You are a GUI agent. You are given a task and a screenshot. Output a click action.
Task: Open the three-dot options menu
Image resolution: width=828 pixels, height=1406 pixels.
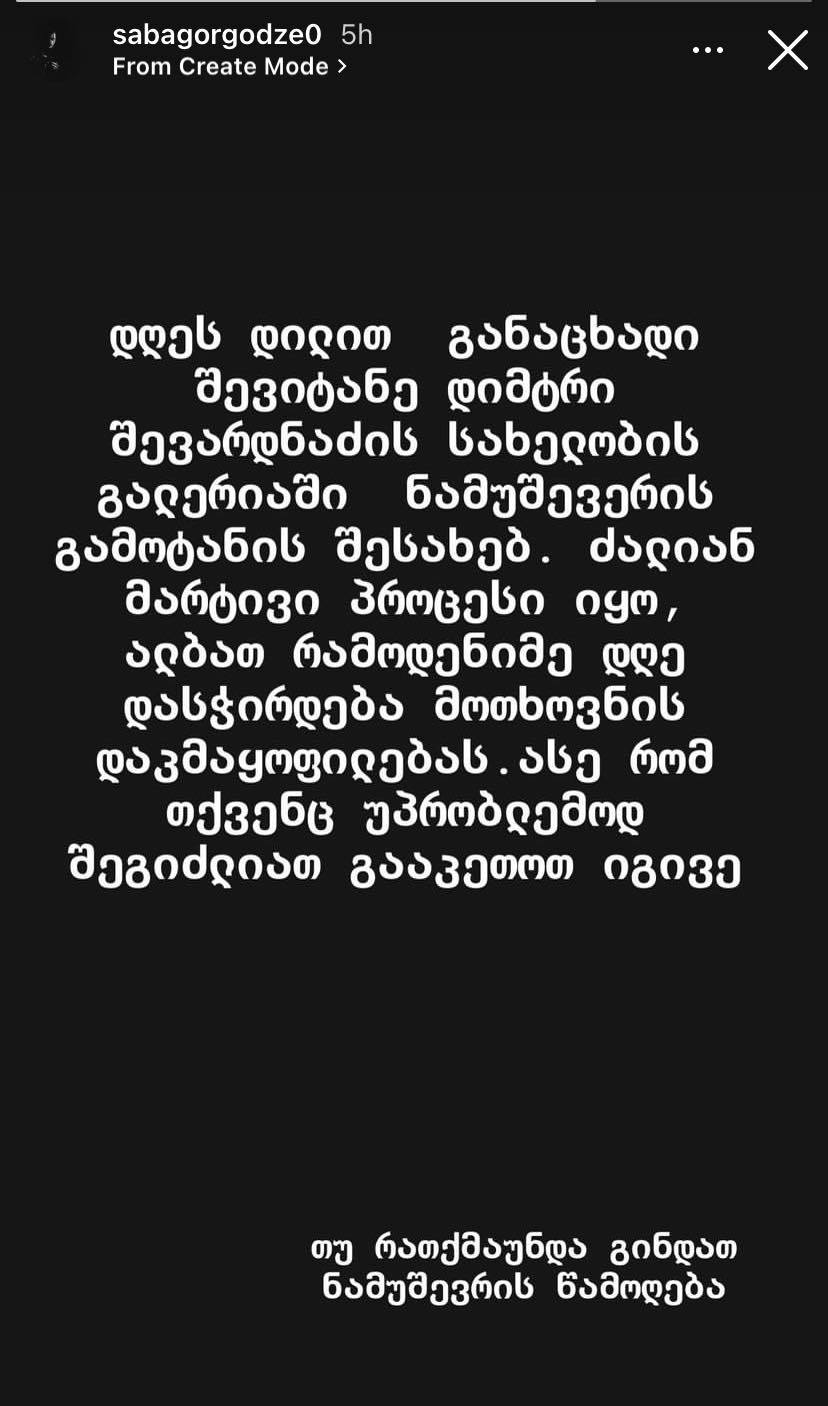[708, 50]
